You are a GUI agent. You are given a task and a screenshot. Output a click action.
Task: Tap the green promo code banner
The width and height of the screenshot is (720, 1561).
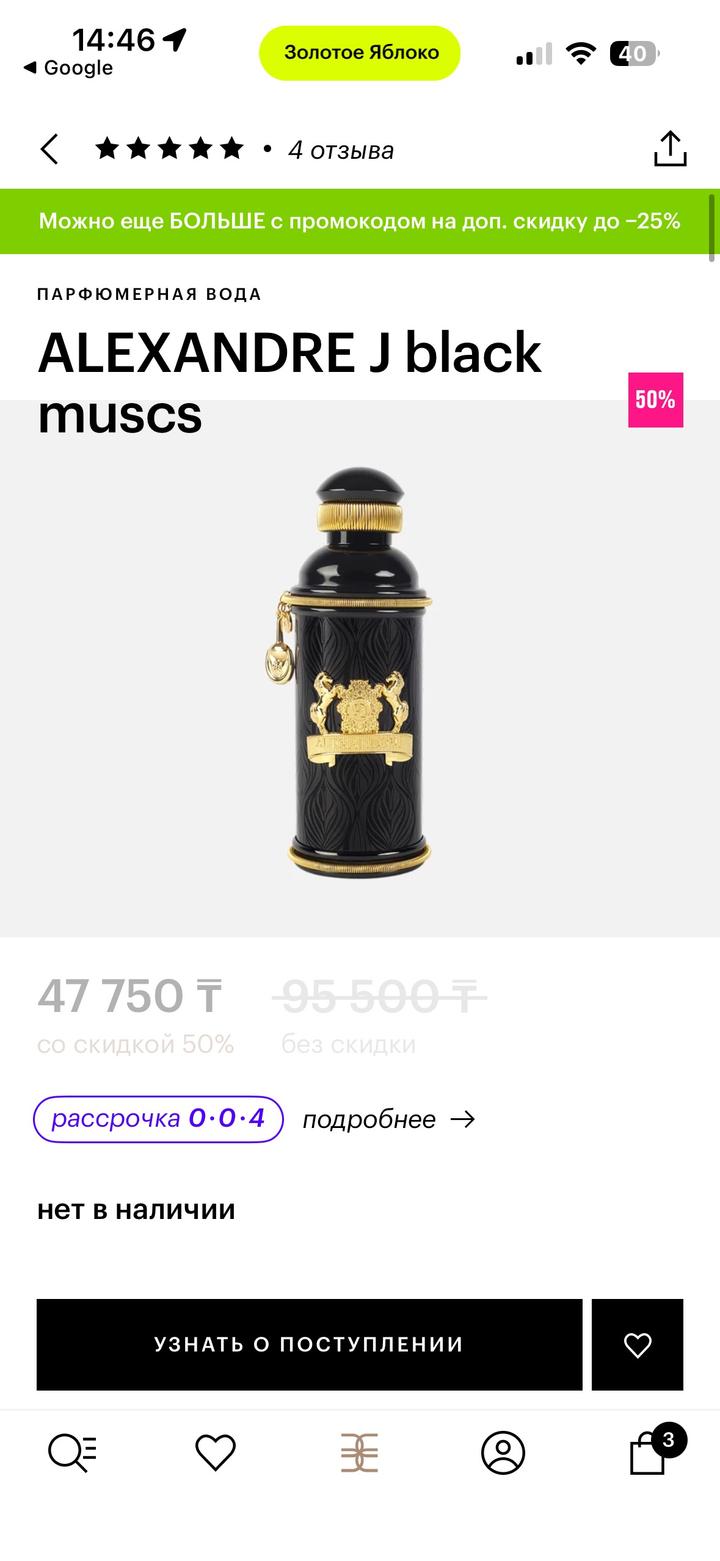pyautogui.click(x=359, y=221)
